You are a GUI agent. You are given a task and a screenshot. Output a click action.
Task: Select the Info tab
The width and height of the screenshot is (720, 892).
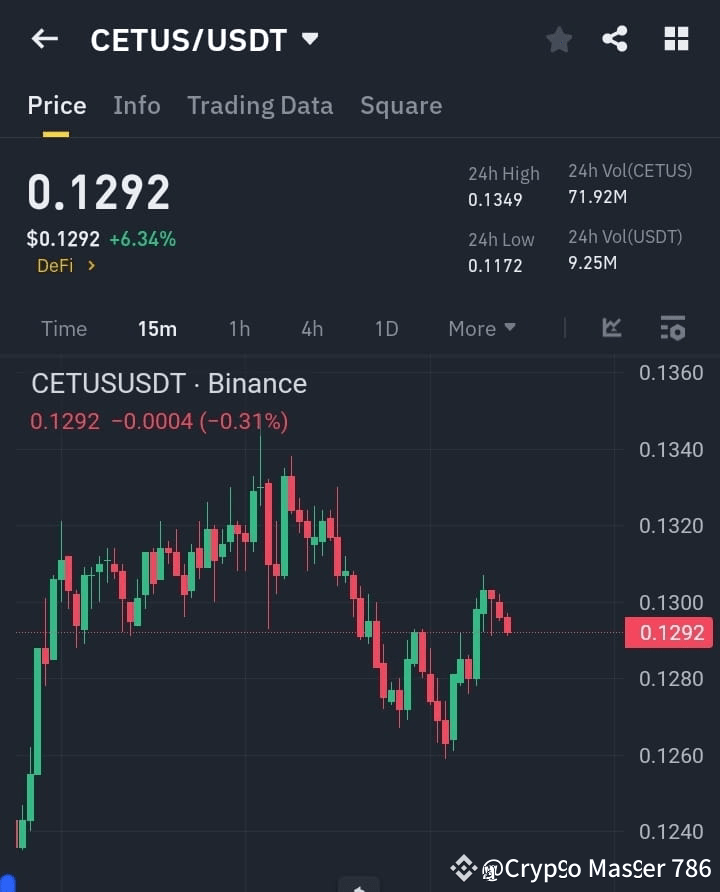137,105
